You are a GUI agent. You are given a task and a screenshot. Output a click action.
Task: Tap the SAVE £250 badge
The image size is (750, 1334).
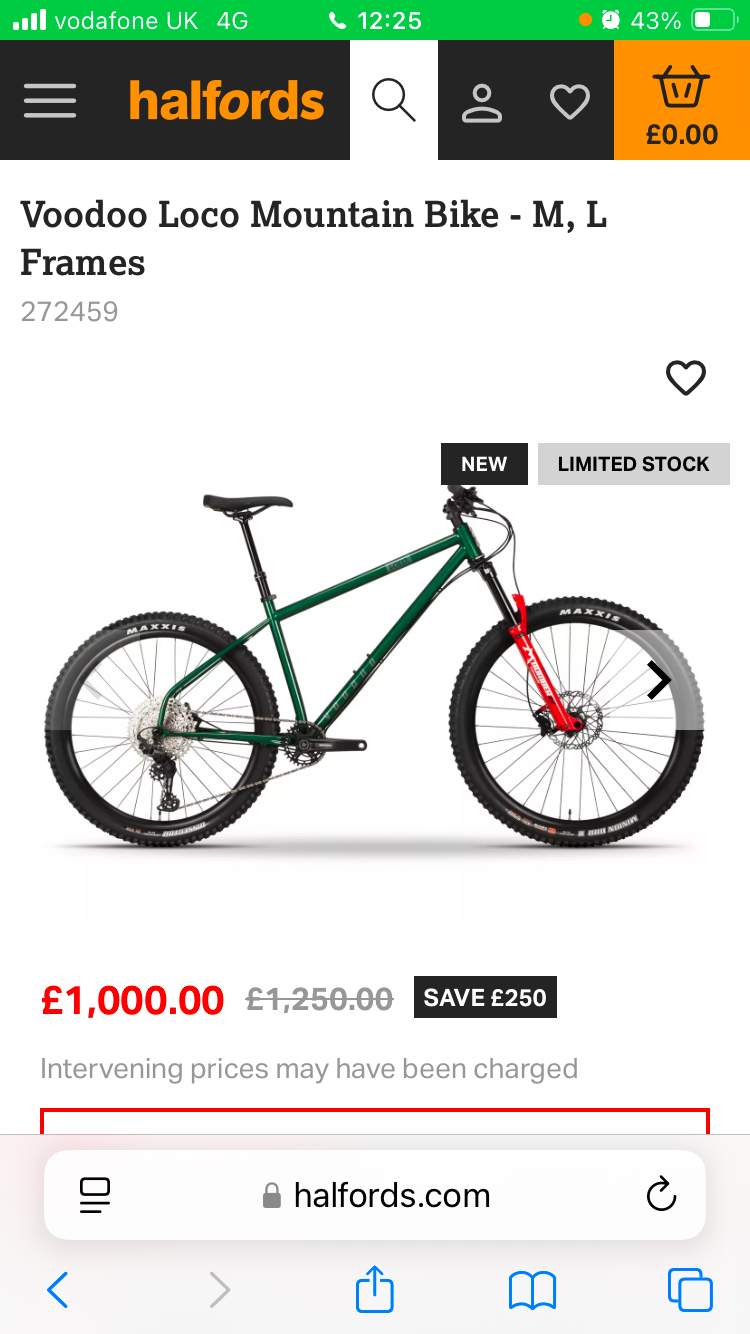click(x=485, y=997)
